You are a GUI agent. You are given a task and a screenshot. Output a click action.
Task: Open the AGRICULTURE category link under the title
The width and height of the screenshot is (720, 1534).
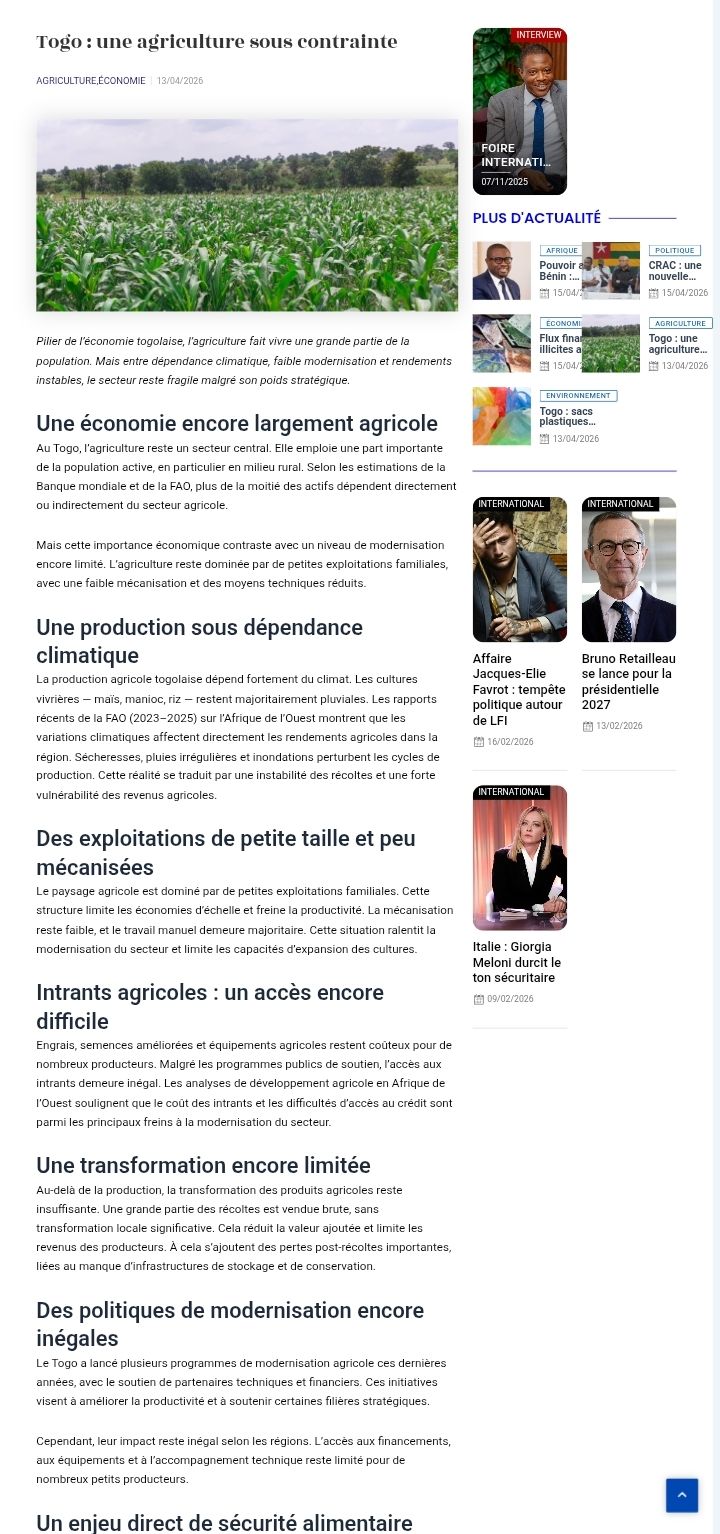pyautogui.click(x=66, y=81)
